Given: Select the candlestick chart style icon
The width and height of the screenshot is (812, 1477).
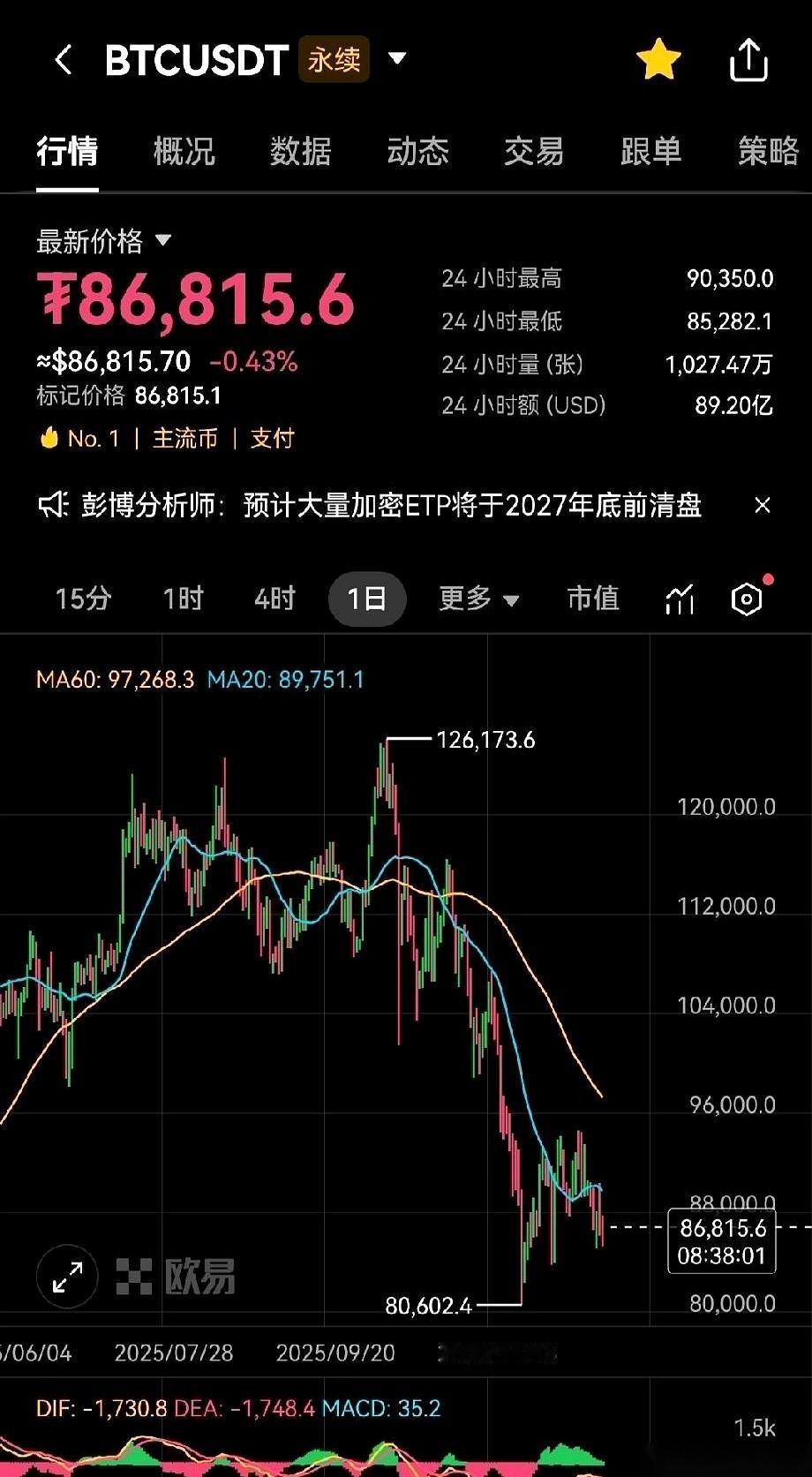Looking at the screenshot, I should 678,599.
